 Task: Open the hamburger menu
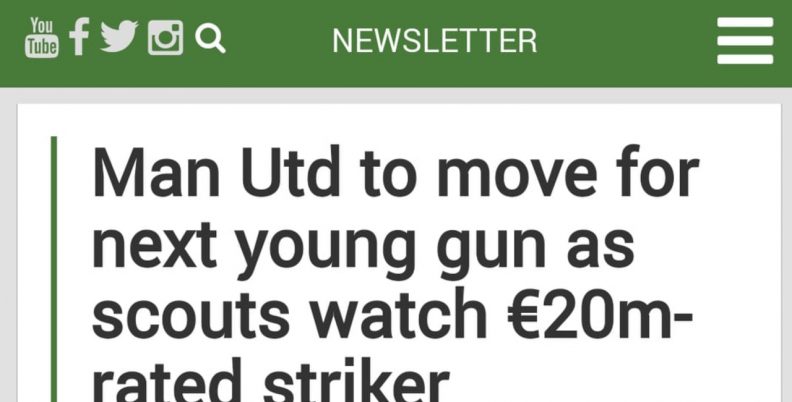click(x=745, y=41)
